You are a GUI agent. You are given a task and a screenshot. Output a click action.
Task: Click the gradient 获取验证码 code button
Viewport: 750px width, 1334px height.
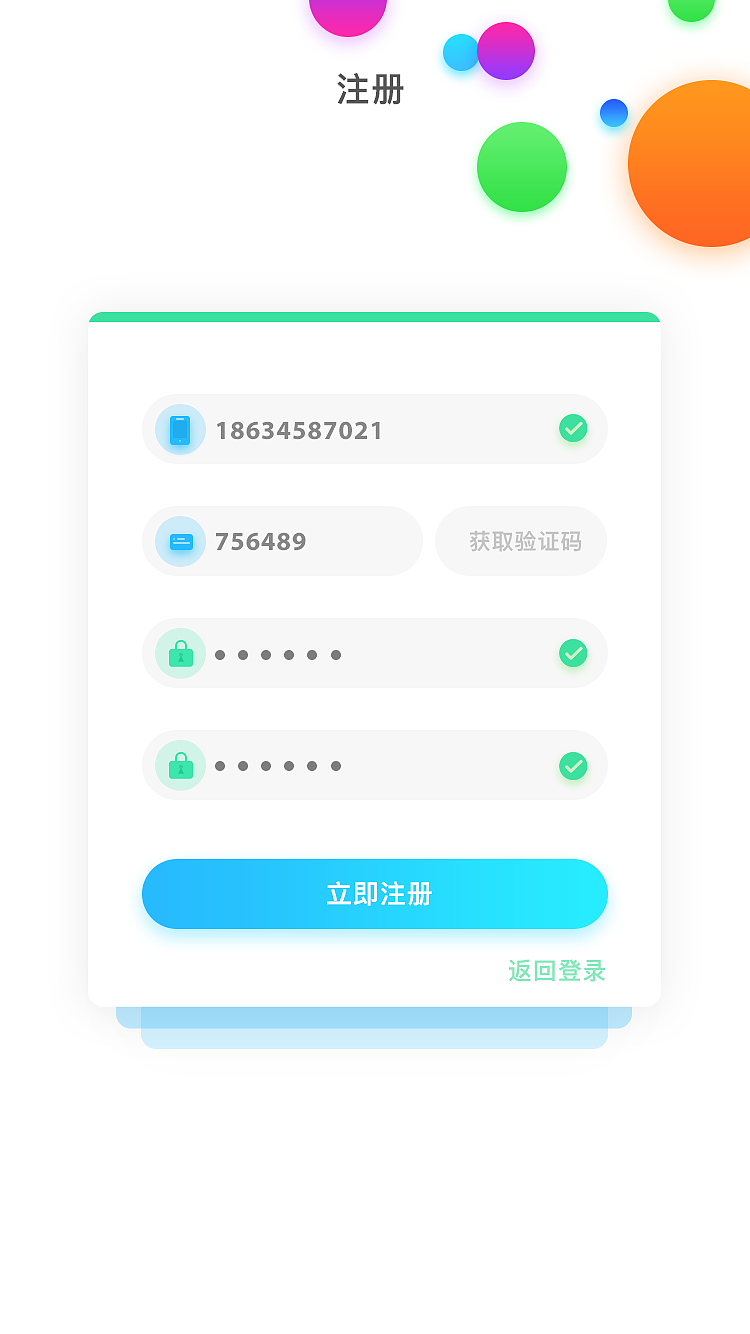click(520, 541)
